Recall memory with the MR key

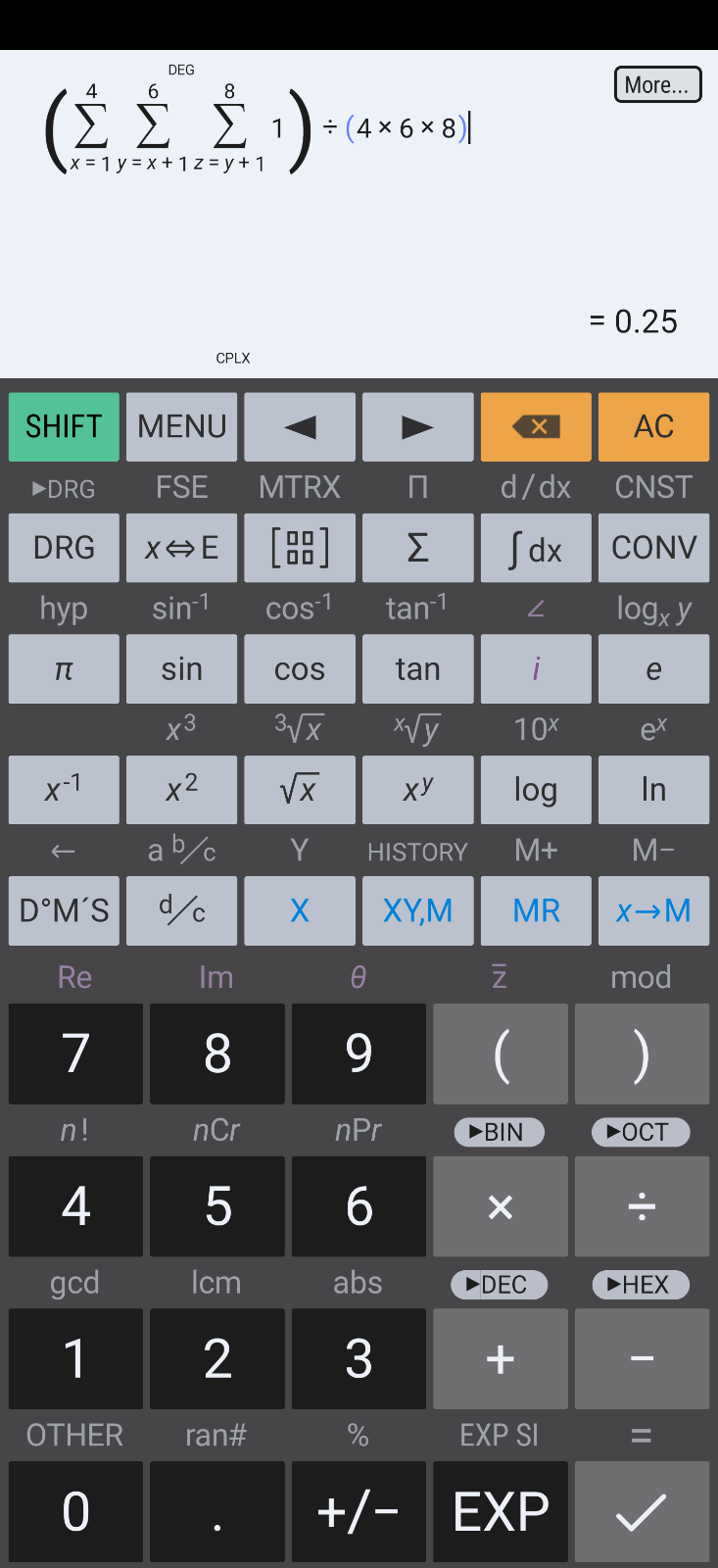coord(536,910)
